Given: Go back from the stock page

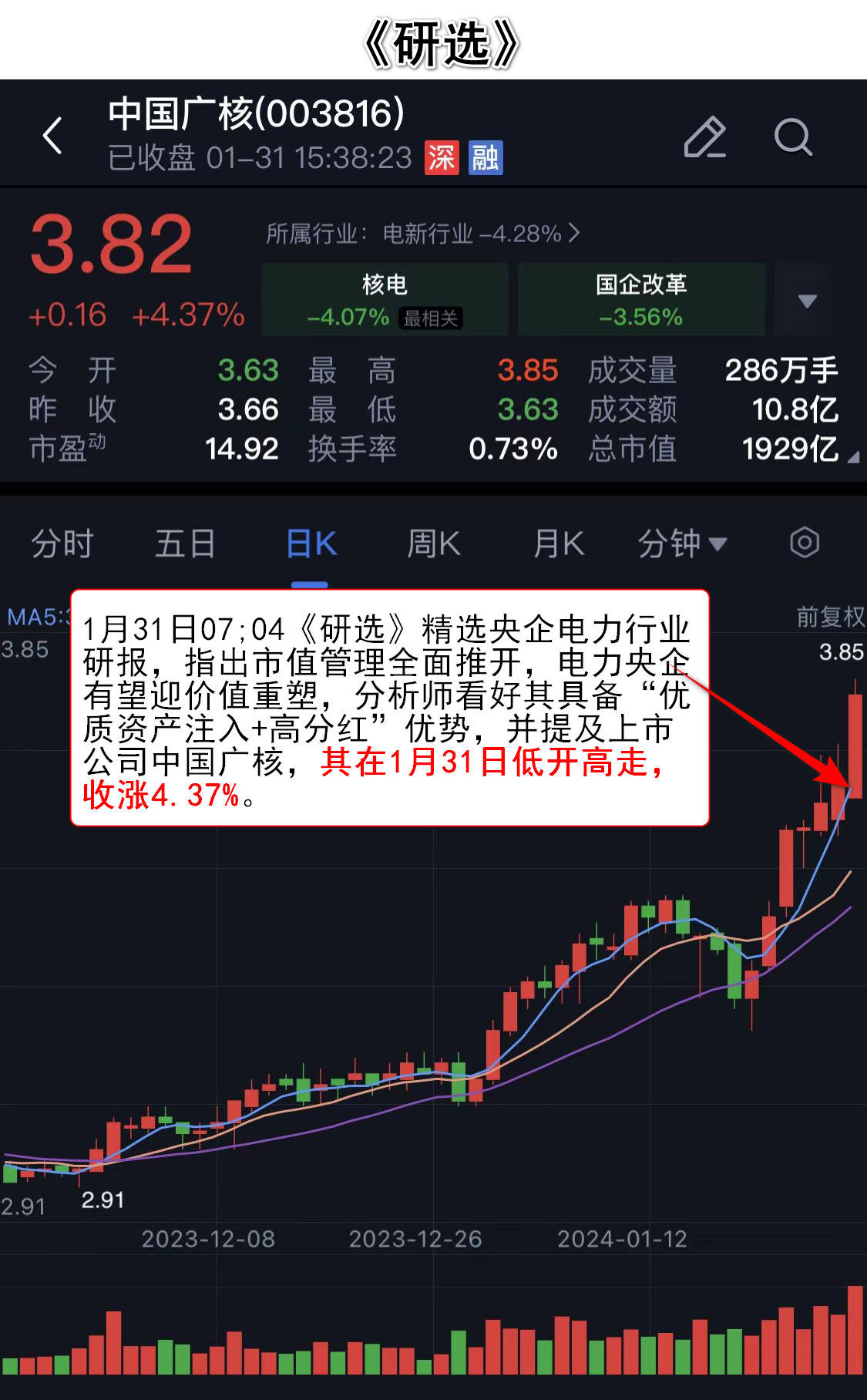Looking at the screenshot, I should click(52, 136).
